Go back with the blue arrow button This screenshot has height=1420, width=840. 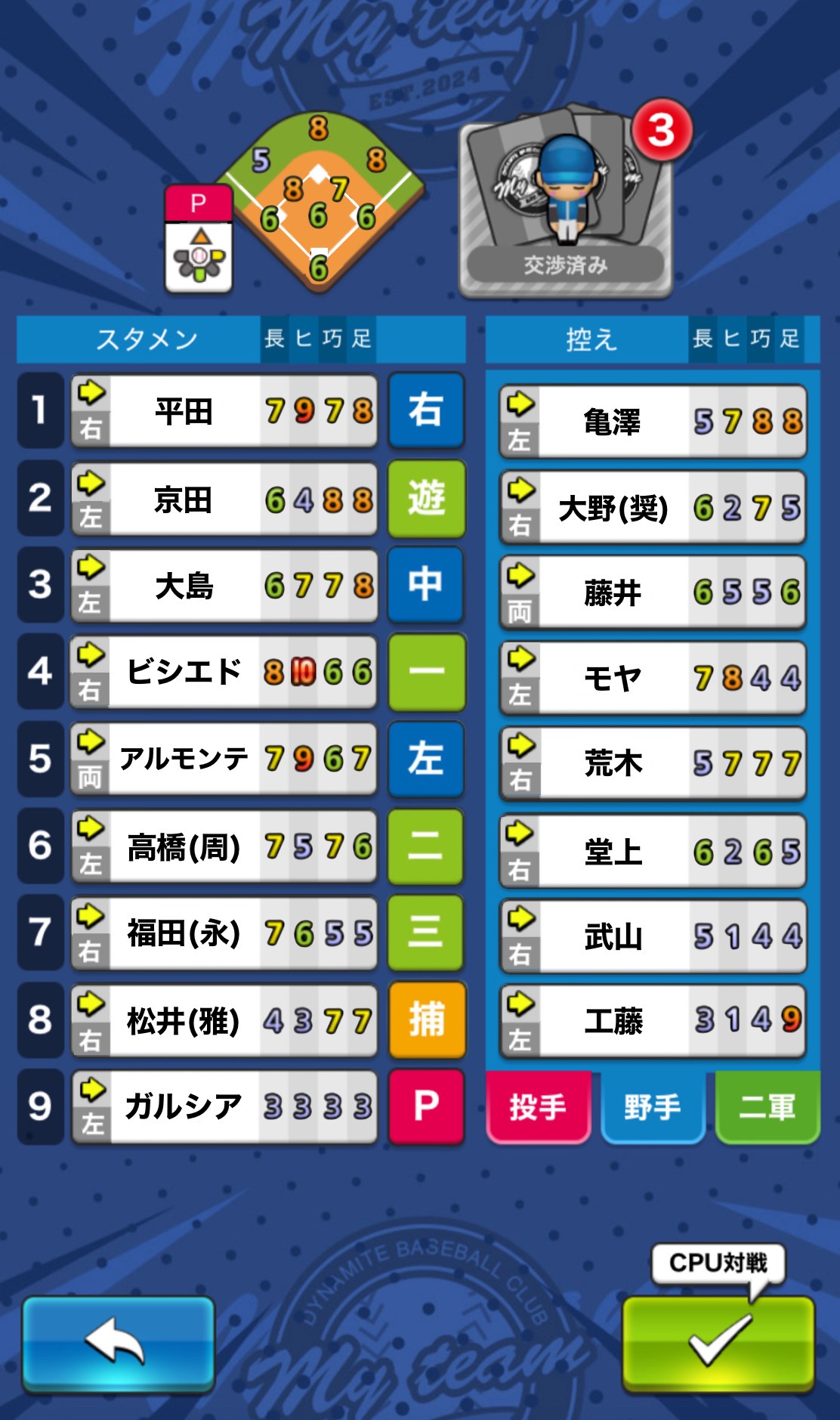pos(118,1342)
